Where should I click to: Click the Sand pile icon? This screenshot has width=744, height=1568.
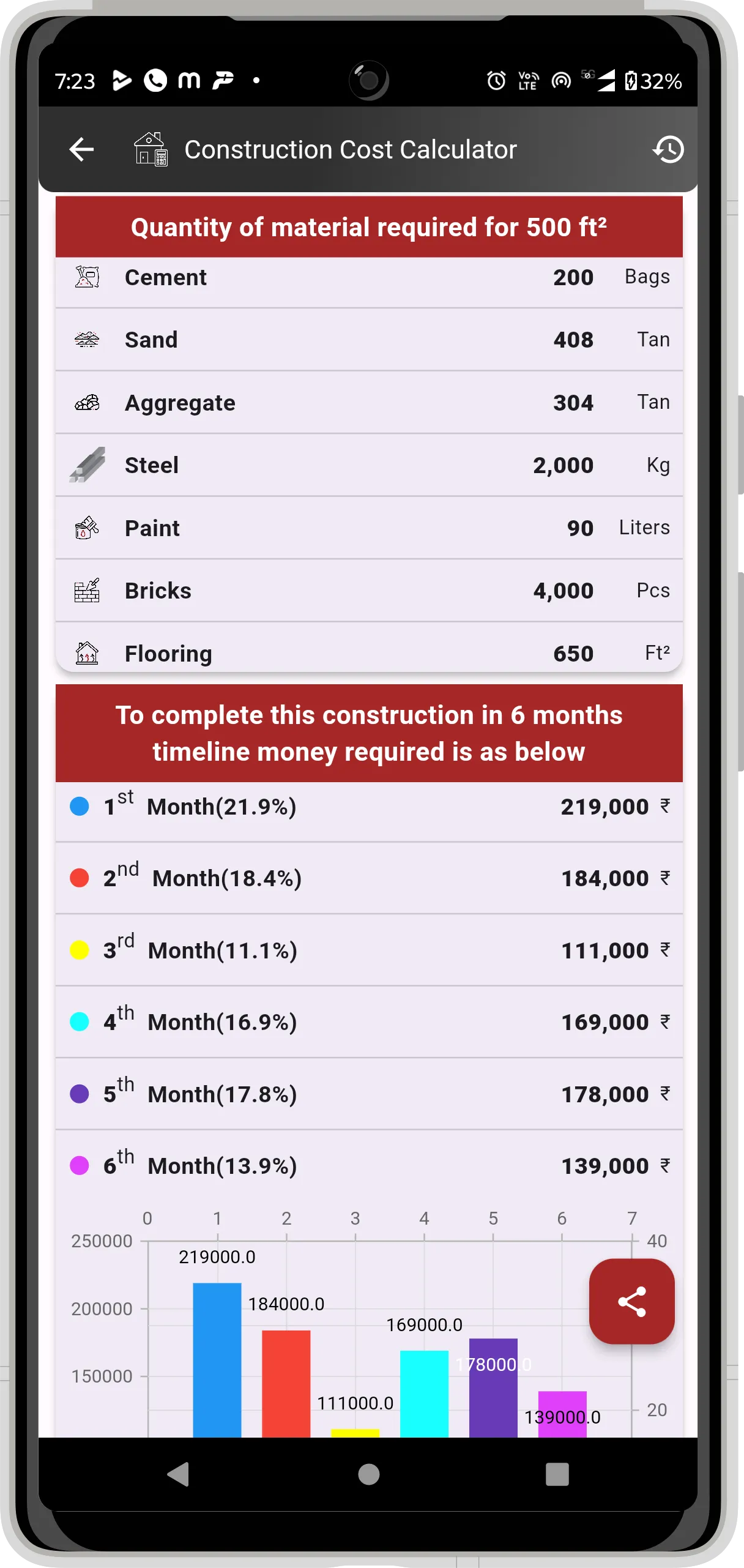(x=86, y=340)
